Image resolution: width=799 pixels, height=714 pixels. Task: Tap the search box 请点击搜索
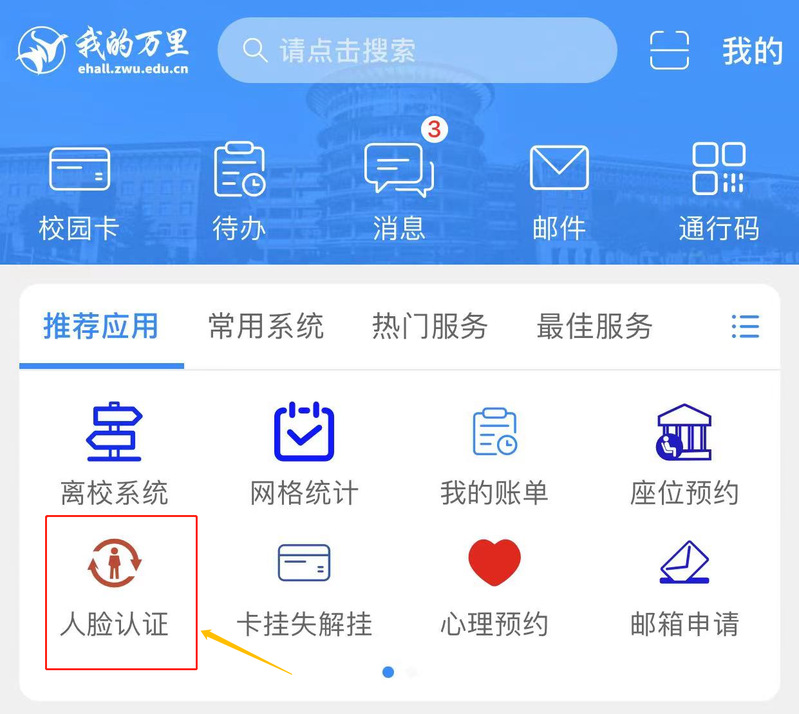417,50
